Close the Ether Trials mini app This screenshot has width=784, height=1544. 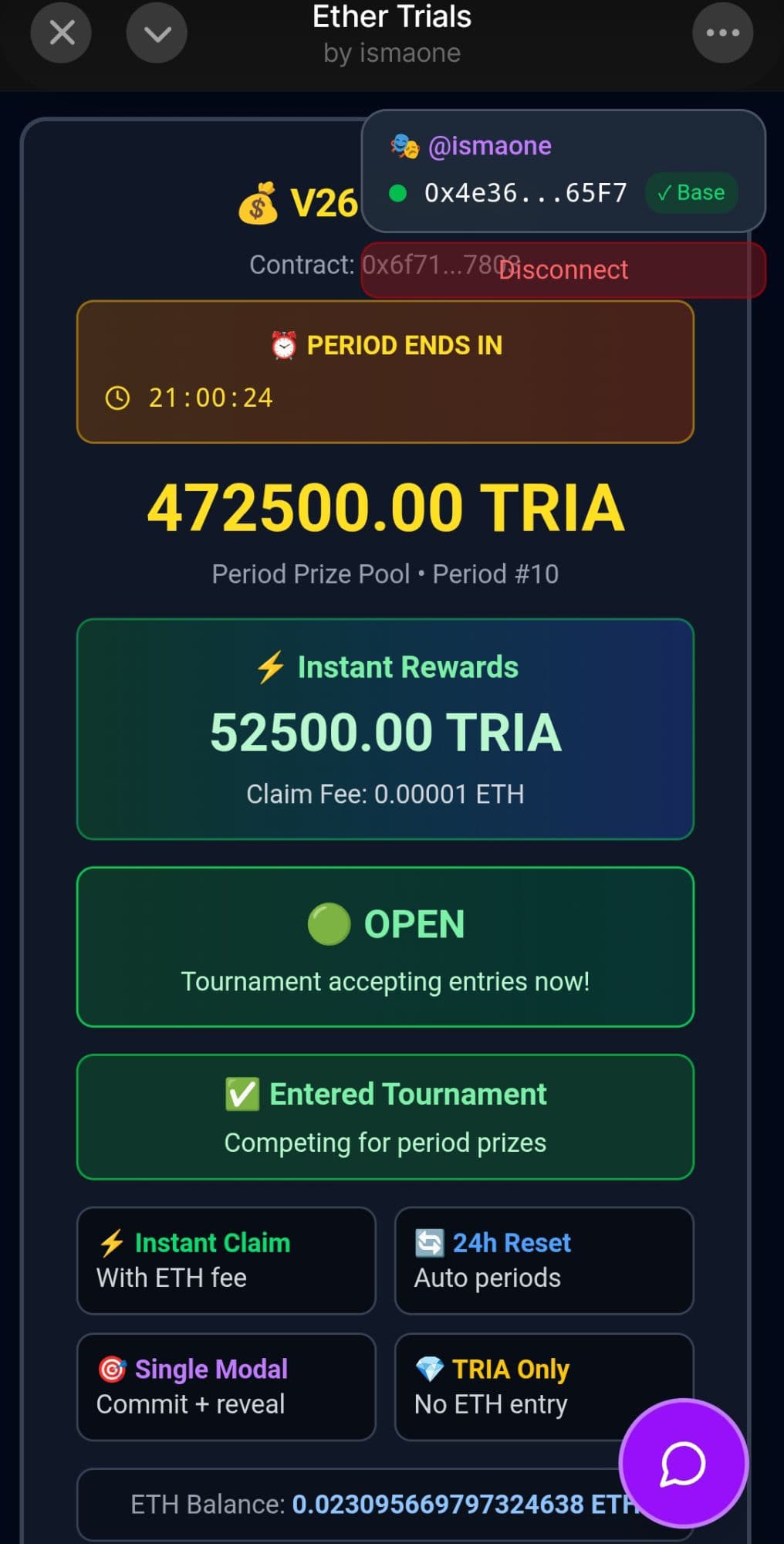[61, 32]
